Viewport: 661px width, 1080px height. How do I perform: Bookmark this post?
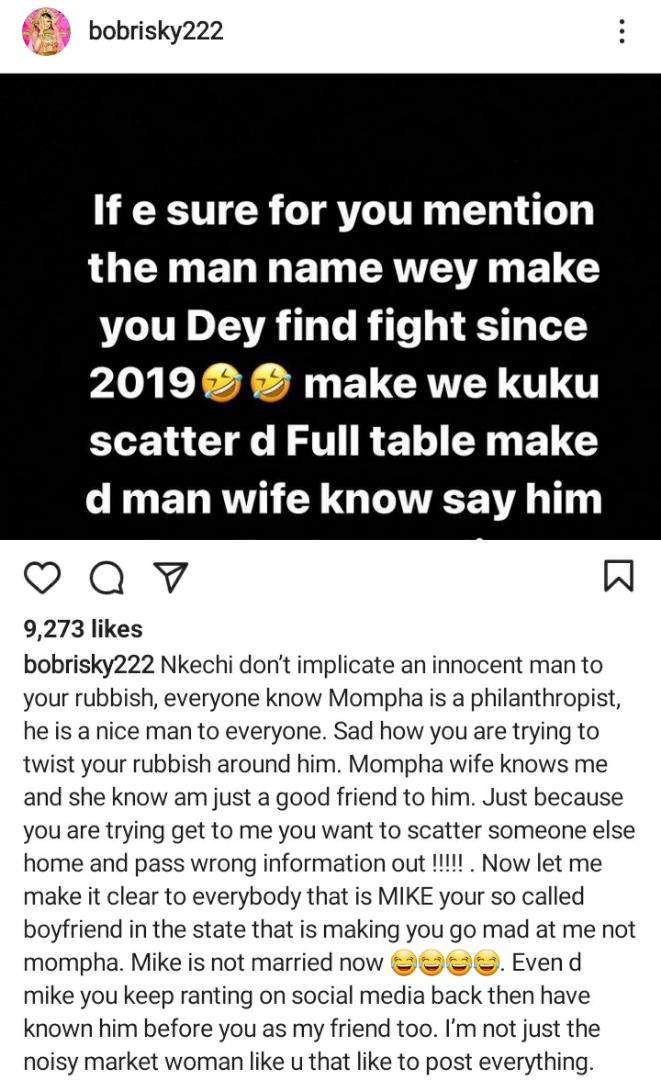620,577
